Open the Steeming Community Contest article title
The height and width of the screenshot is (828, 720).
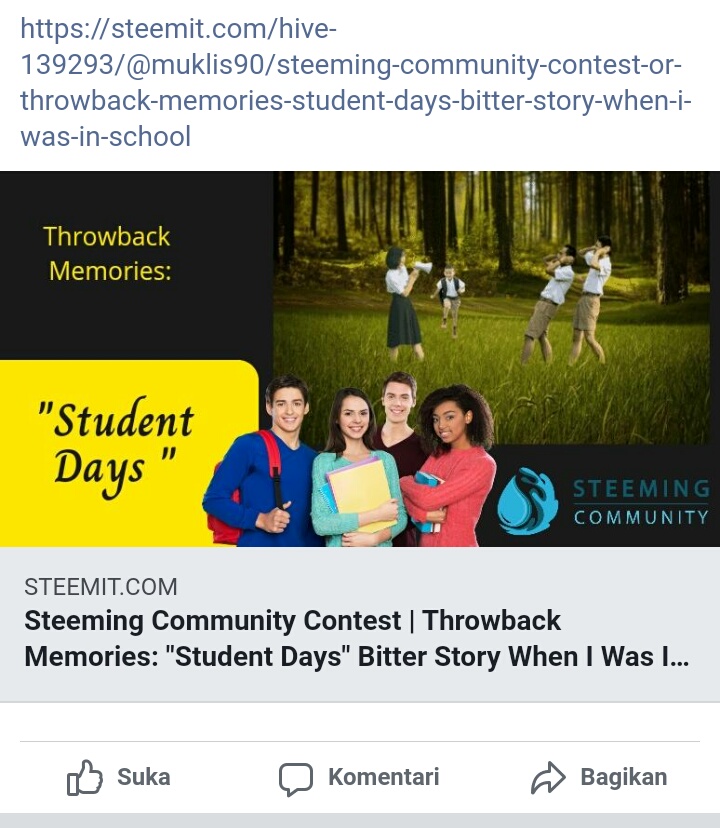click(x=357, y=638)
